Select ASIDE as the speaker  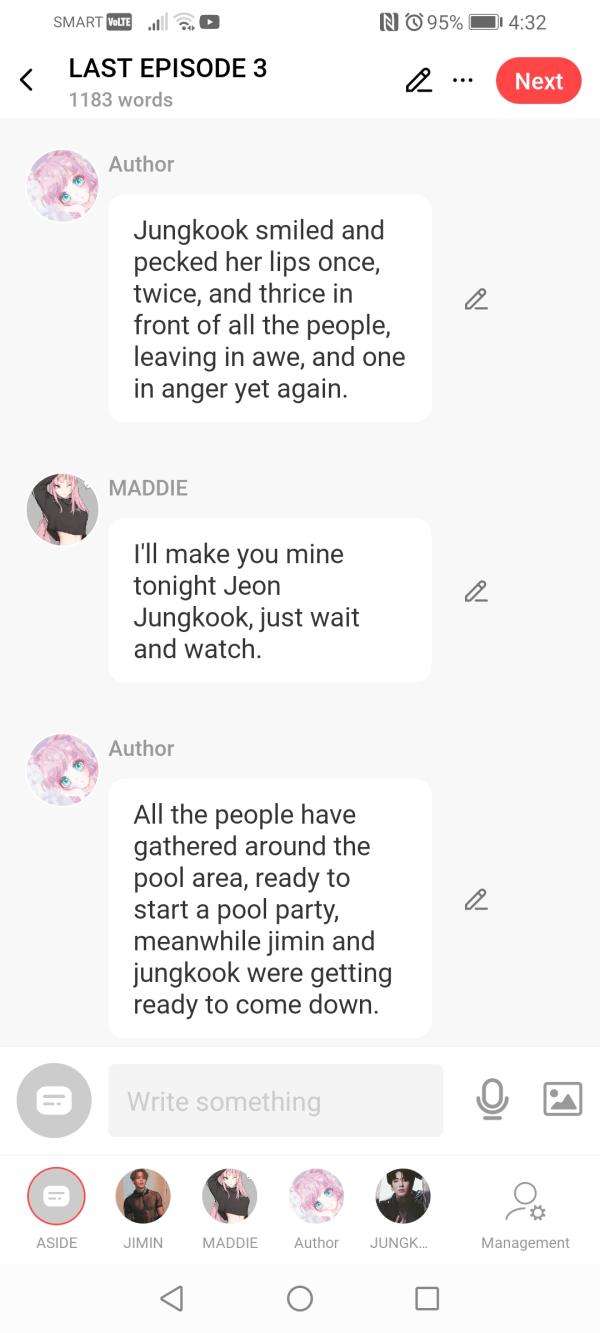click(57, 1196)
